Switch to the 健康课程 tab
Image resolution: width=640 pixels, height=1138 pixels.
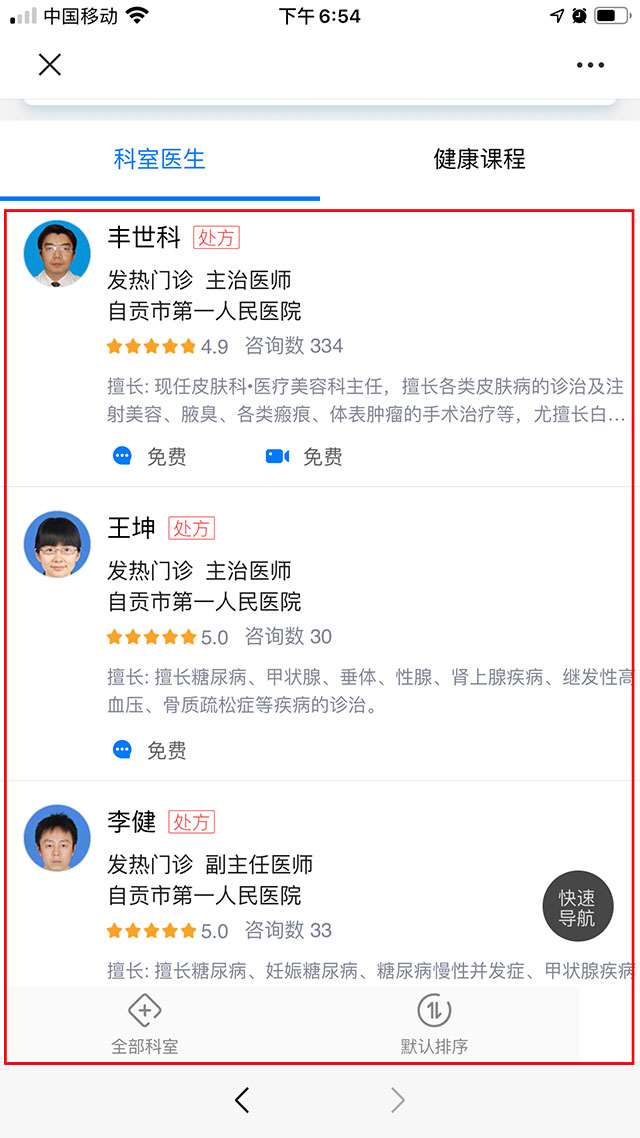[x=479, y=159]
